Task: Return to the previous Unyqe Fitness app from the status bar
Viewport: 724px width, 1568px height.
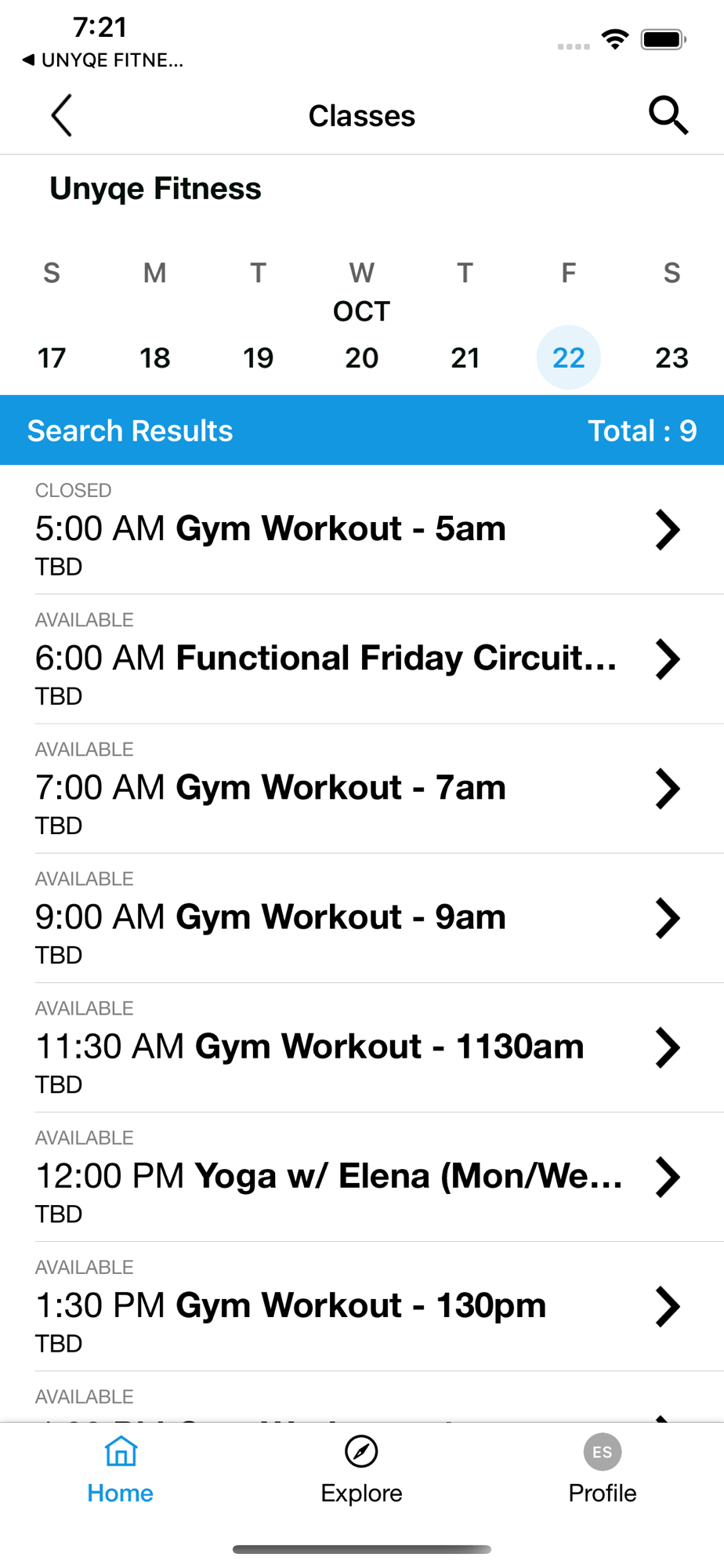Action: (x=103, y=60)
